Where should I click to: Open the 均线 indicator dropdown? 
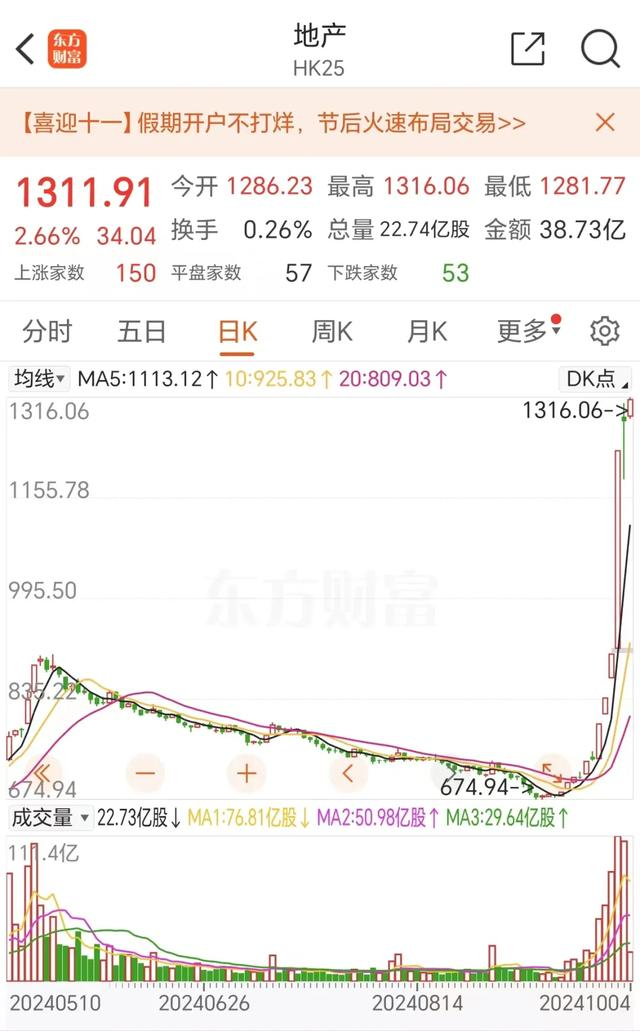(40, 379)
